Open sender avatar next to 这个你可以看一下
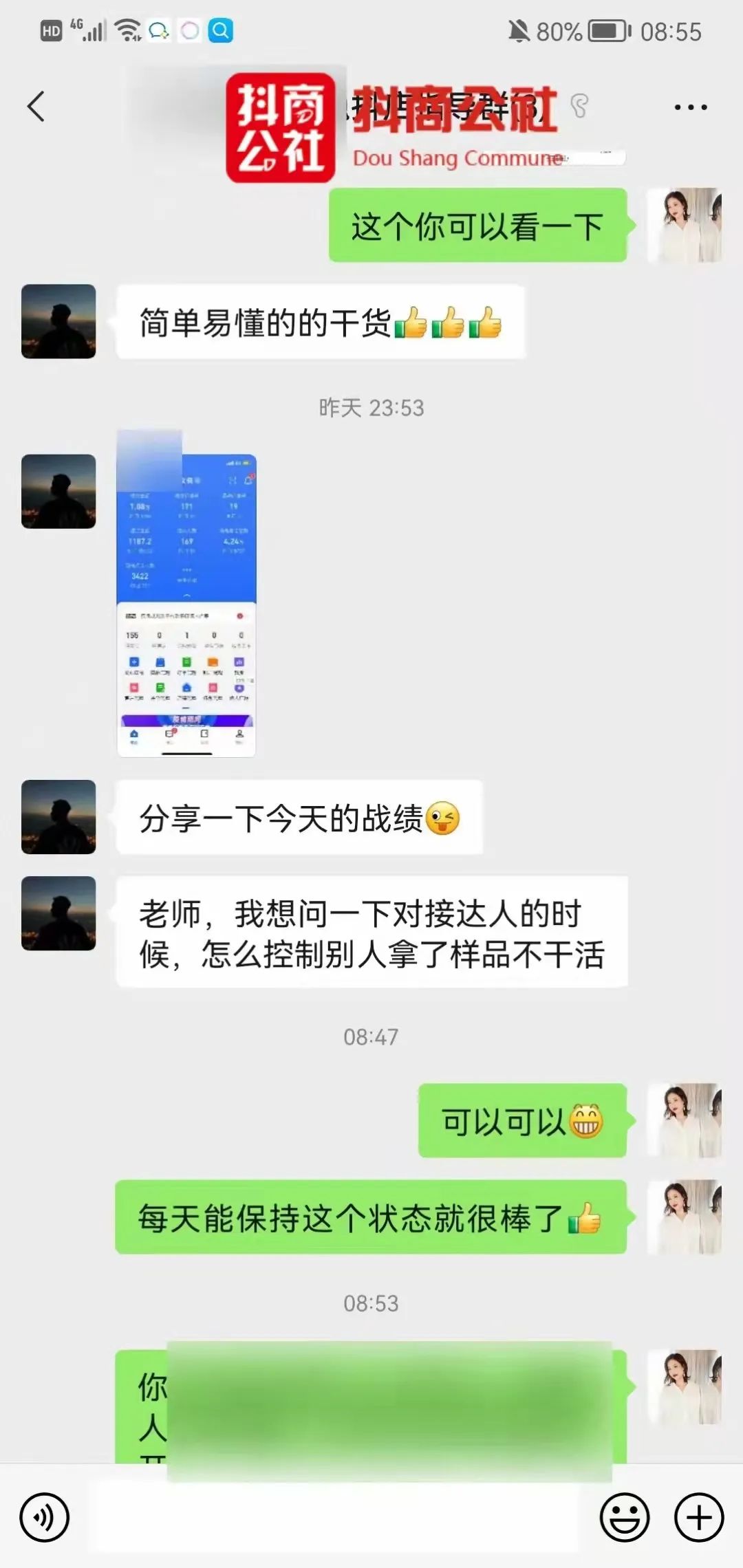 (685, 225)
